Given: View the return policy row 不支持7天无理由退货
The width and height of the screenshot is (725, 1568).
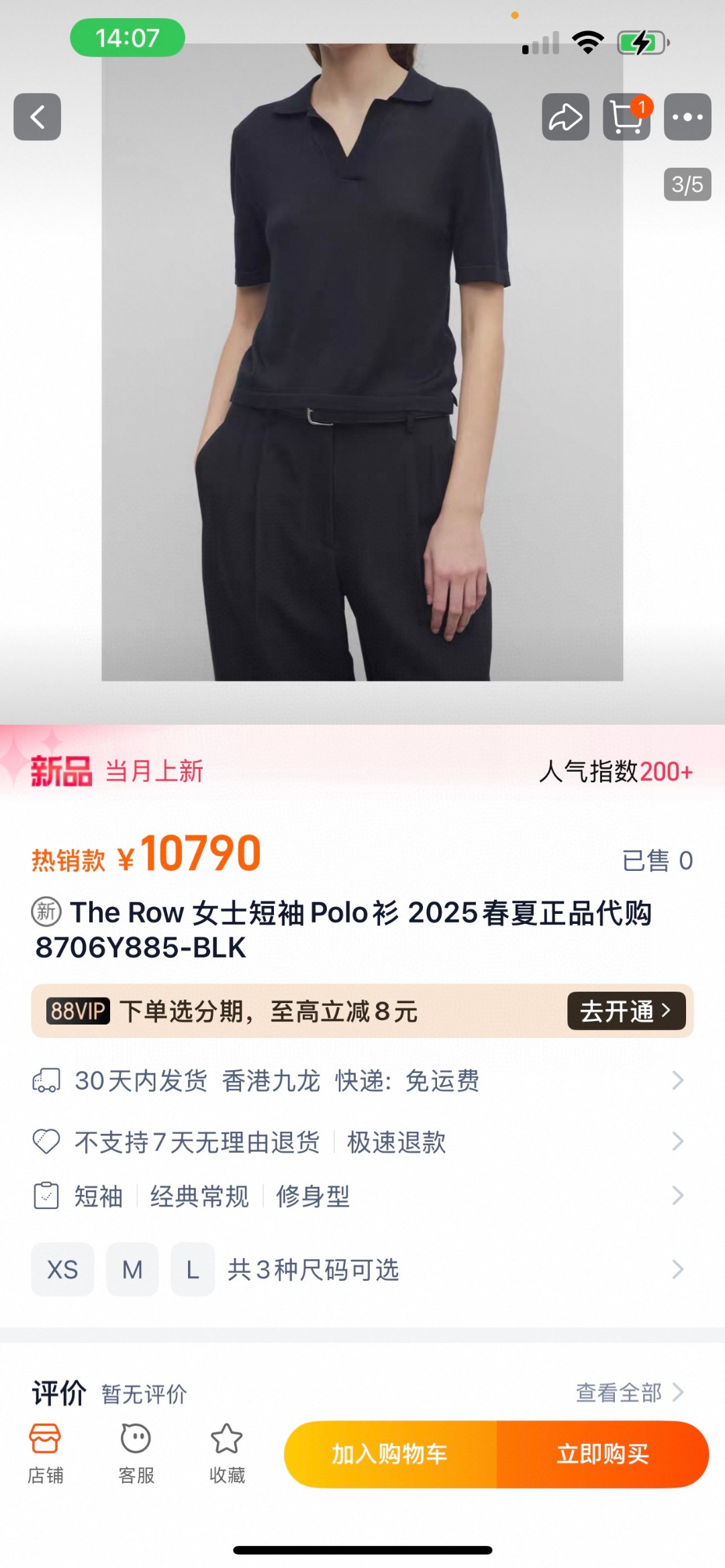Looking at the screenshot, I should tap(362, 1141).
